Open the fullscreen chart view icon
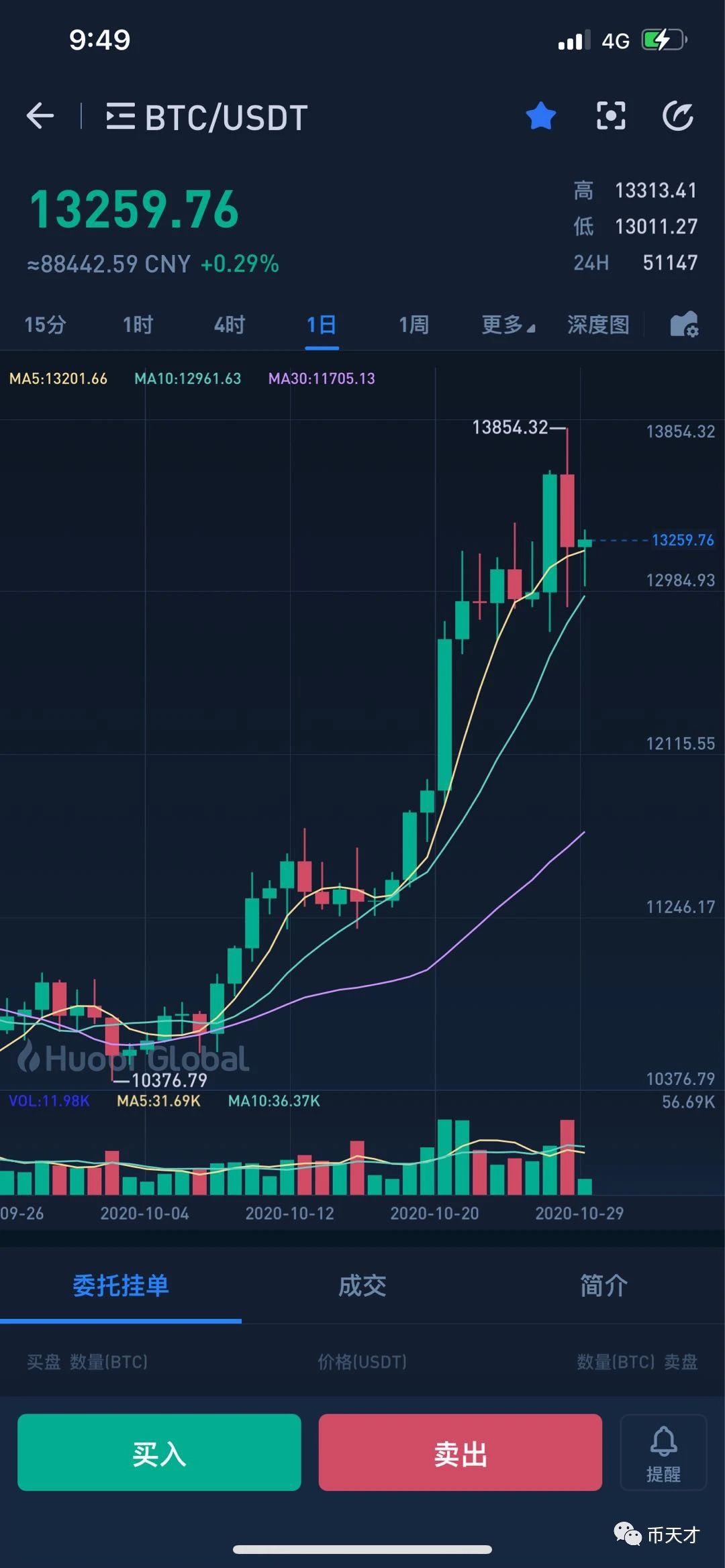Image resolution: width=725 pixels, height=1568 pixels. (x=611, y=116)
